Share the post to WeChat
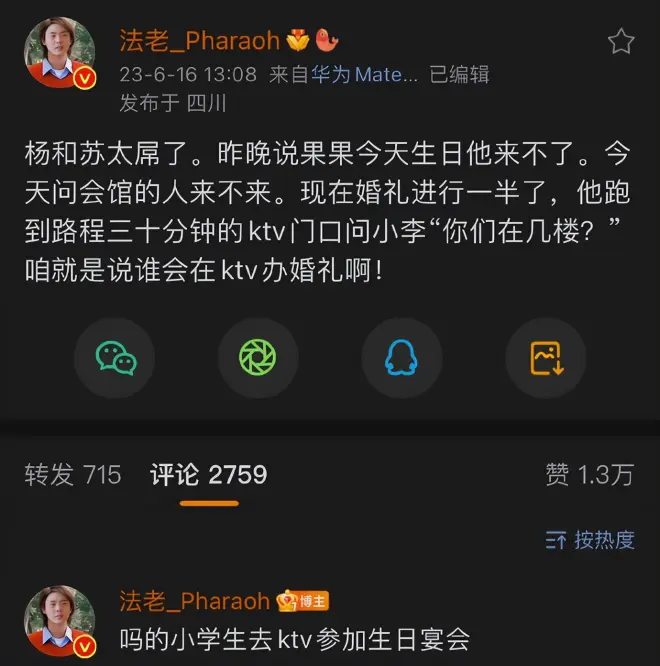660x666 pixels. (x=115, y=358)
